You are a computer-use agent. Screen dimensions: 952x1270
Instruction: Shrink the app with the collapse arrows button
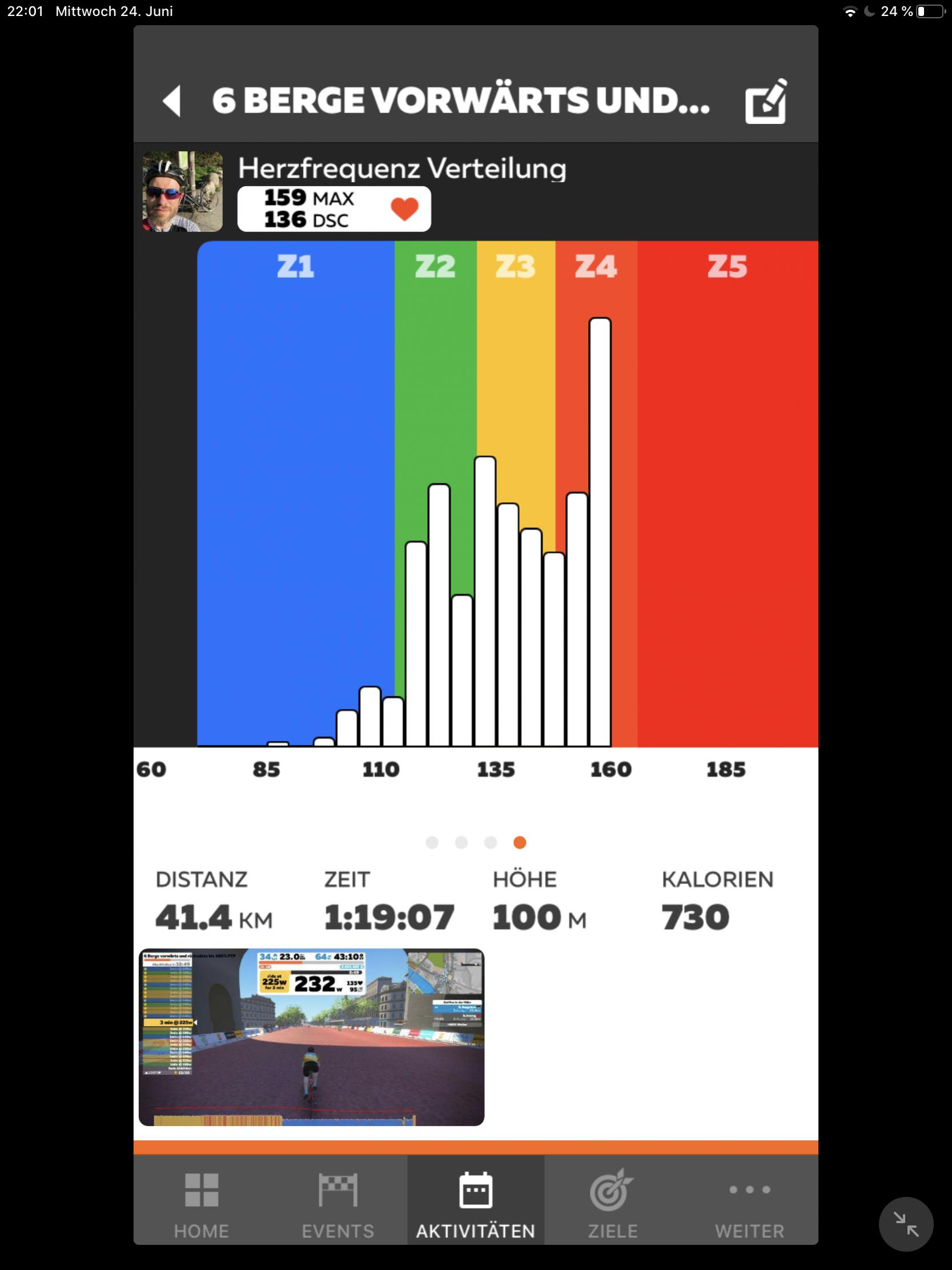click(x=906, y=1224)
